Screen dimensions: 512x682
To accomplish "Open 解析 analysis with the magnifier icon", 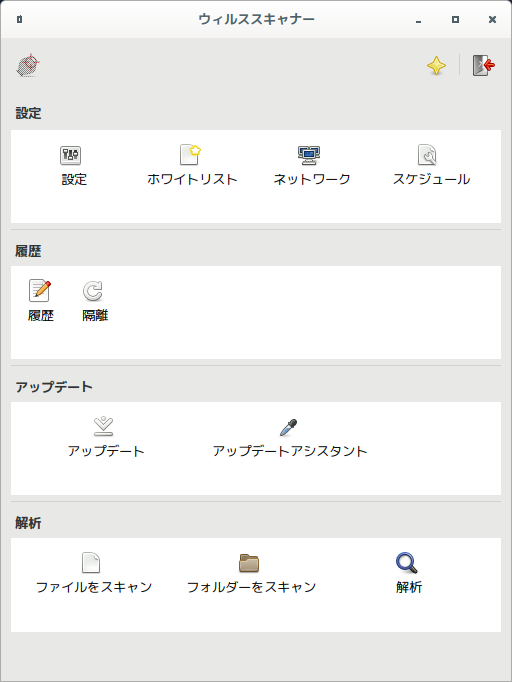I will point(408,573).
